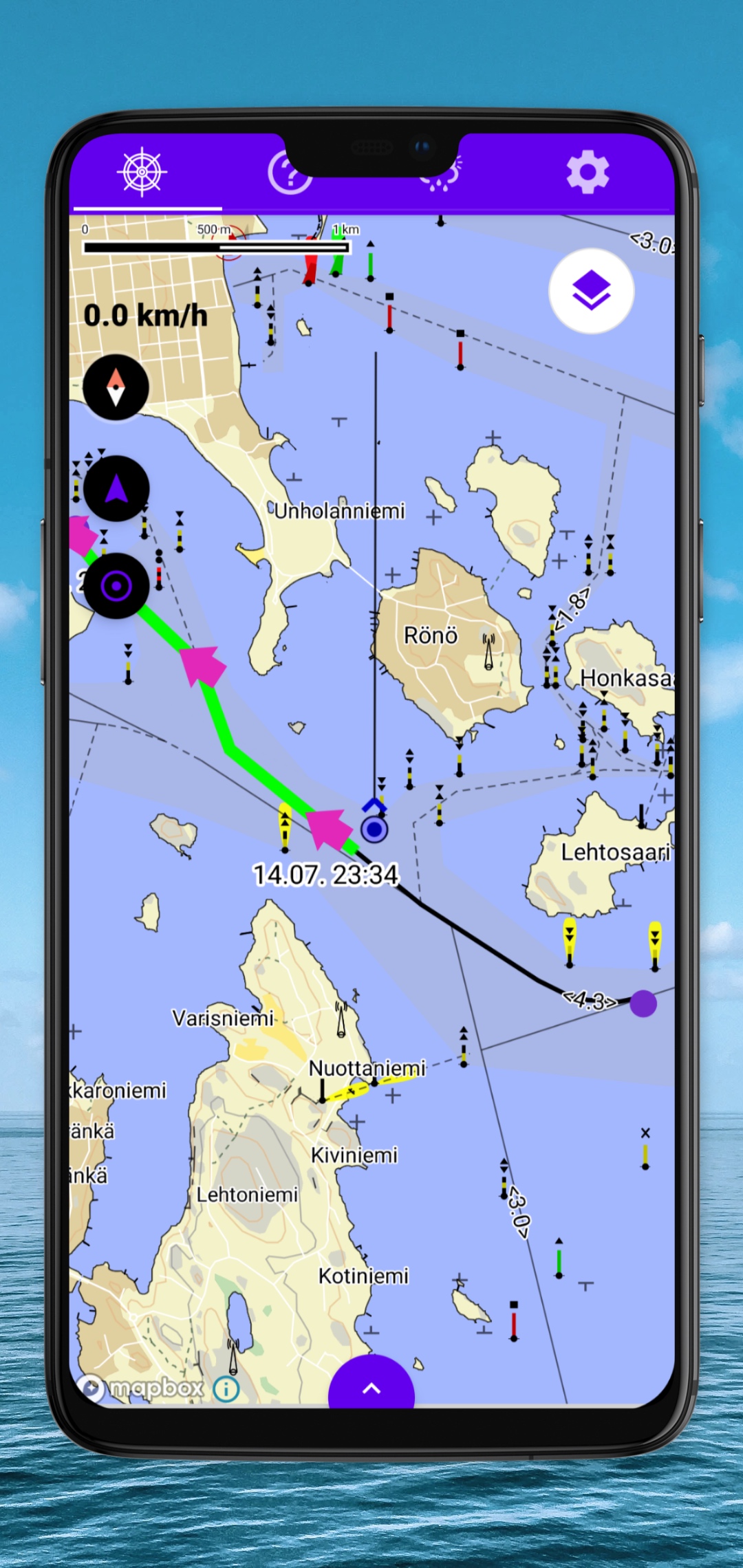
Task: Open the settings gear tab
Action: click(x=587, y=172)
